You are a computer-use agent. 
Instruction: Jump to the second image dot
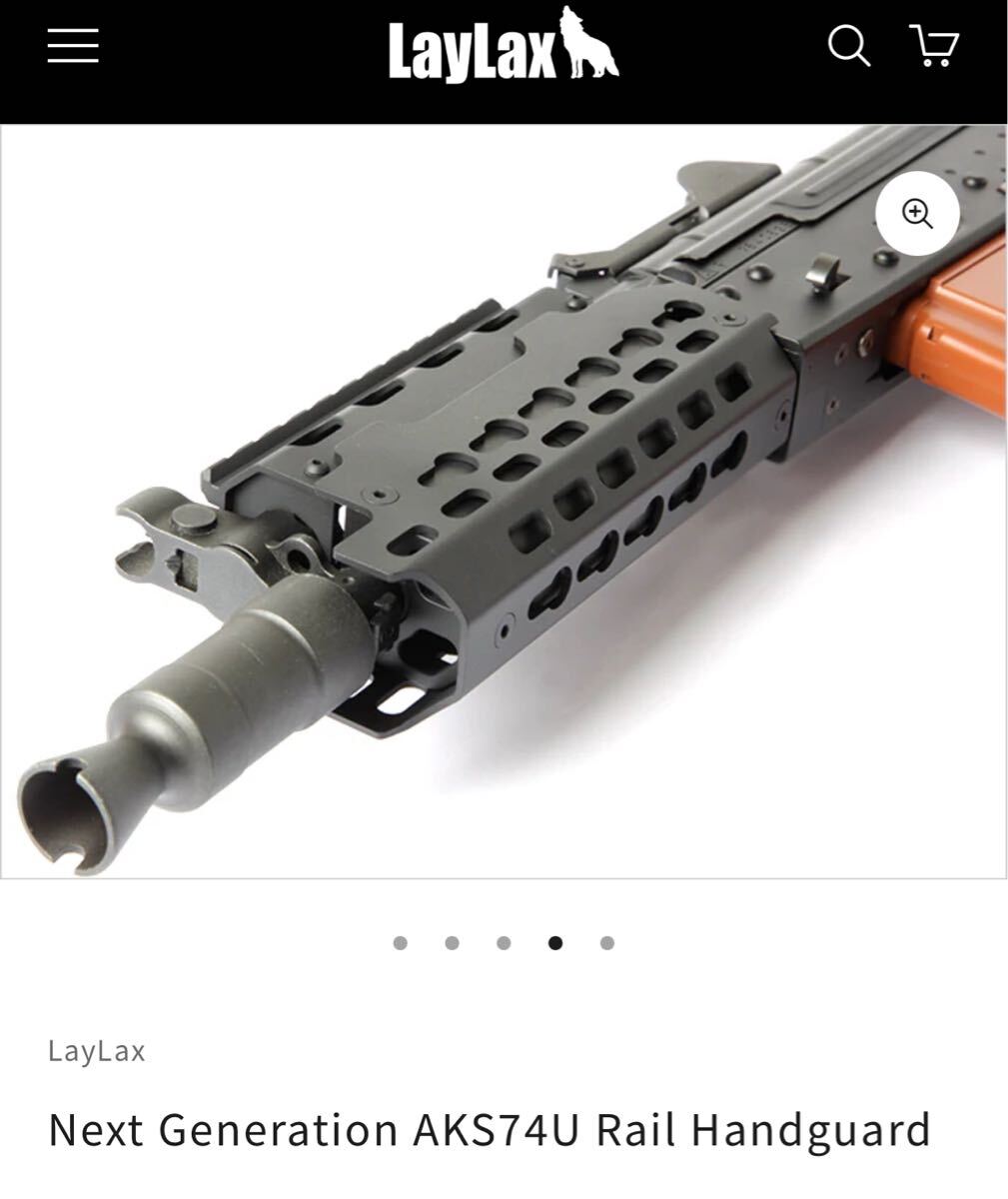coord(453,943)
